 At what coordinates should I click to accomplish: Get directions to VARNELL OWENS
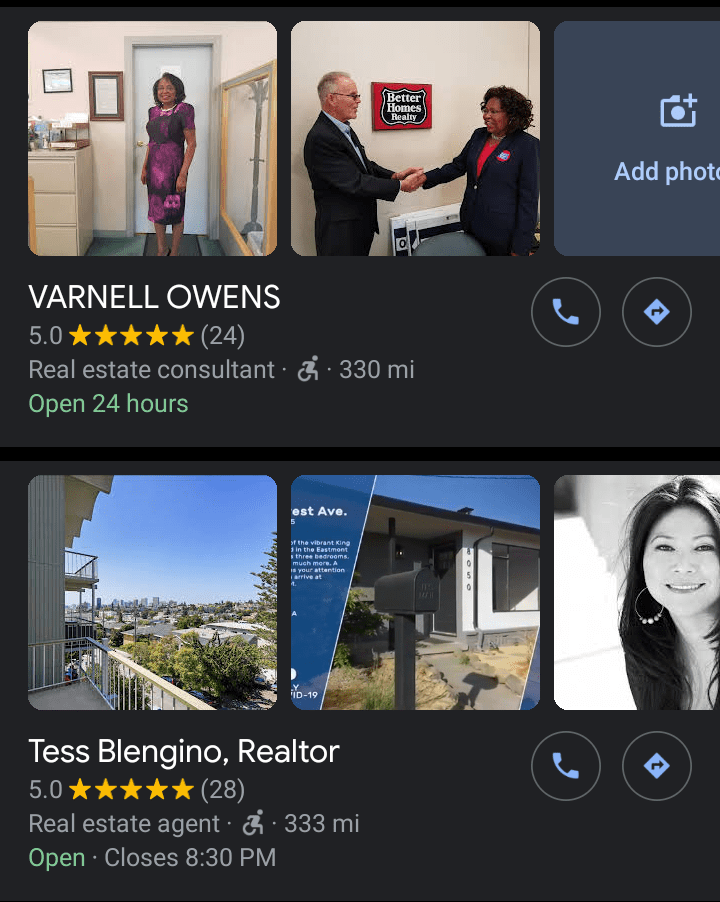656,312
